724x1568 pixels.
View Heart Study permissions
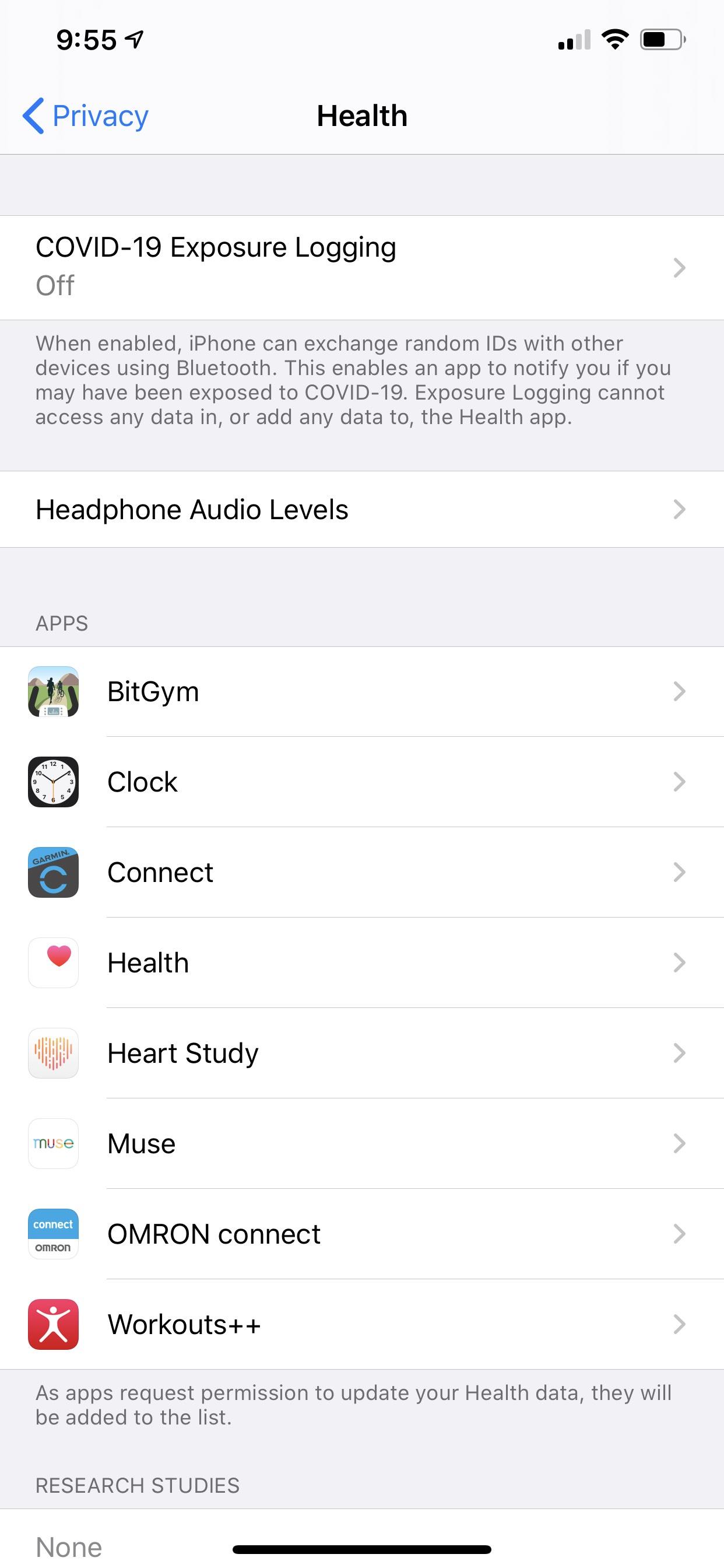361,1053
